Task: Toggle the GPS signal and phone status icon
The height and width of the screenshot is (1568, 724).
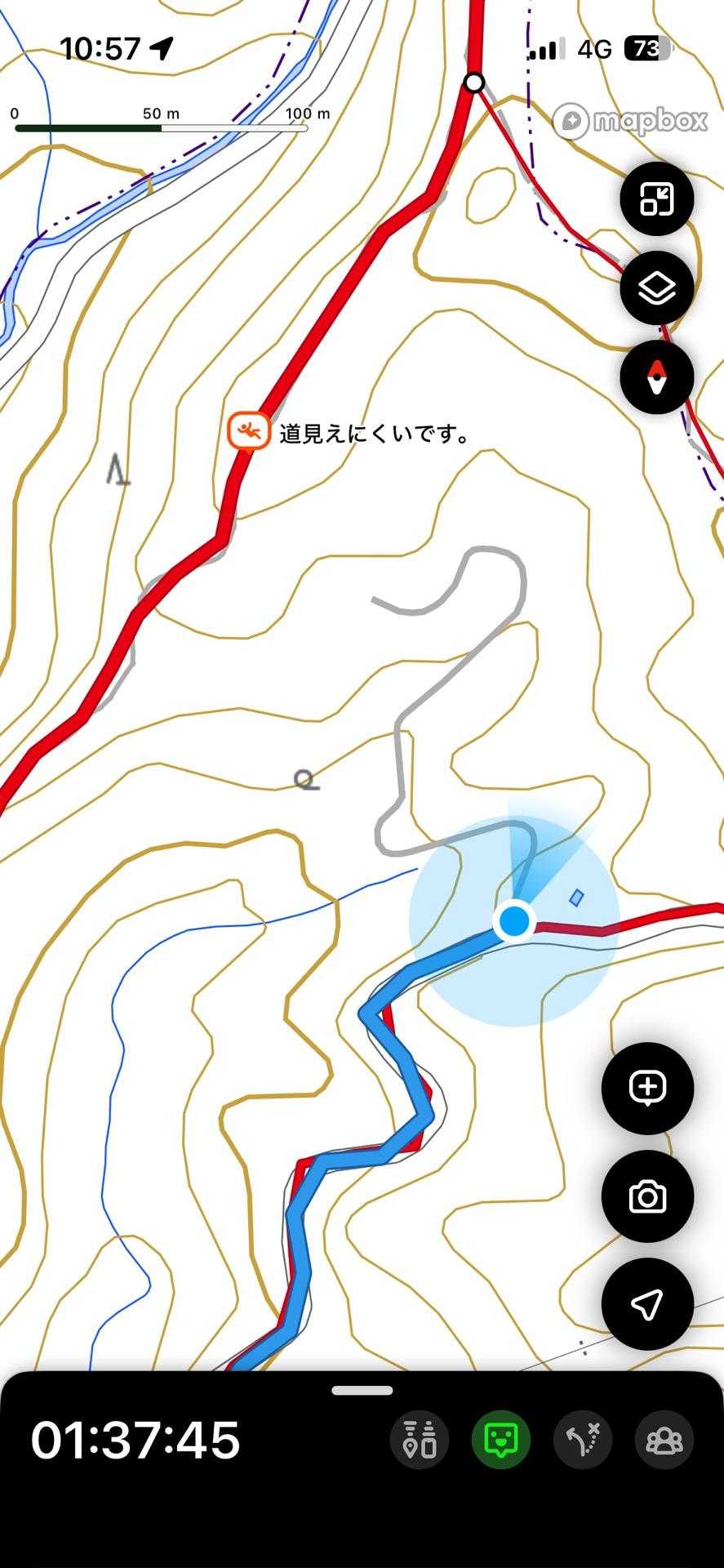Action: (420, 1440)
